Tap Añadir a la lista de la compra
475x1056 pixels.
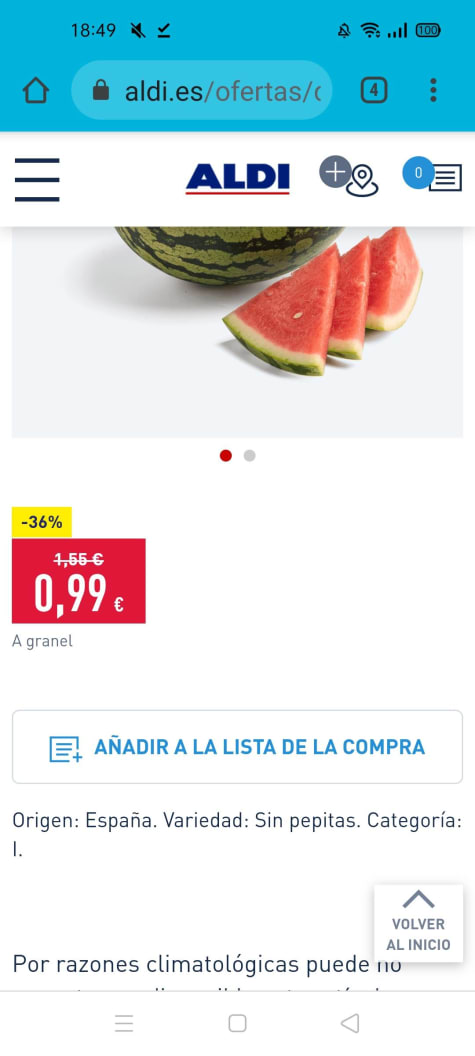(237, 747)
